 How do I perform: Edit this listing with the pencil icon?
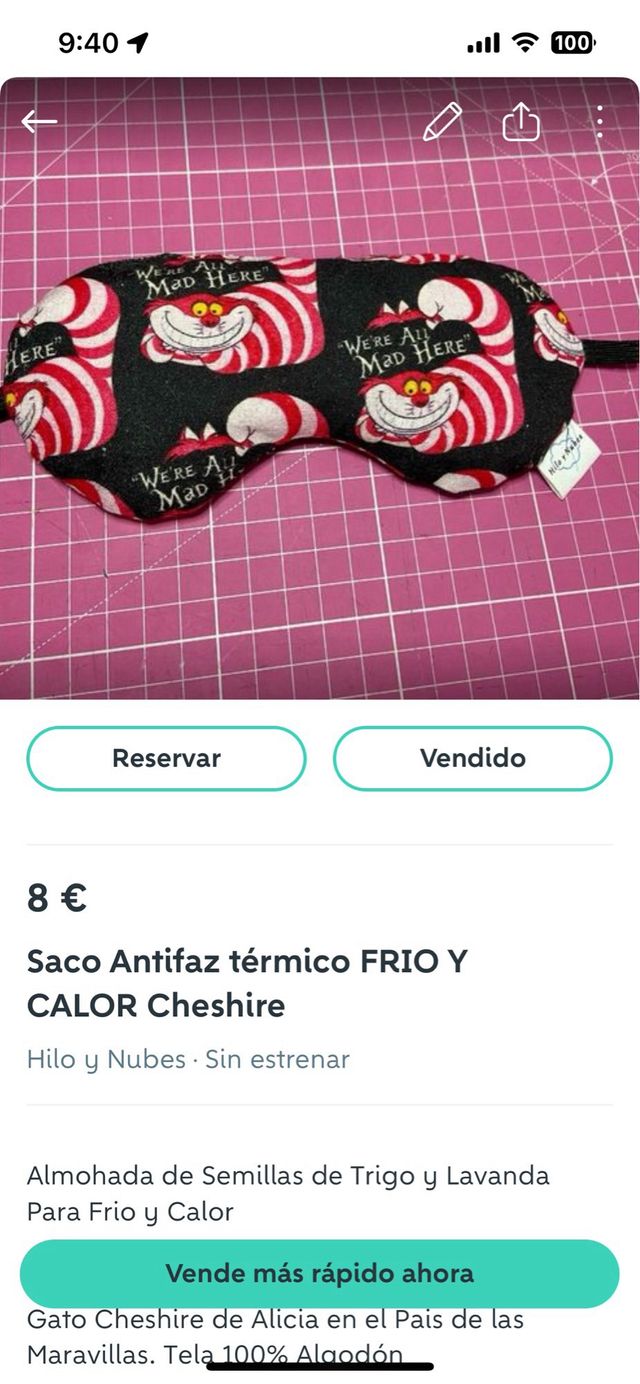(x=442, y=122)
